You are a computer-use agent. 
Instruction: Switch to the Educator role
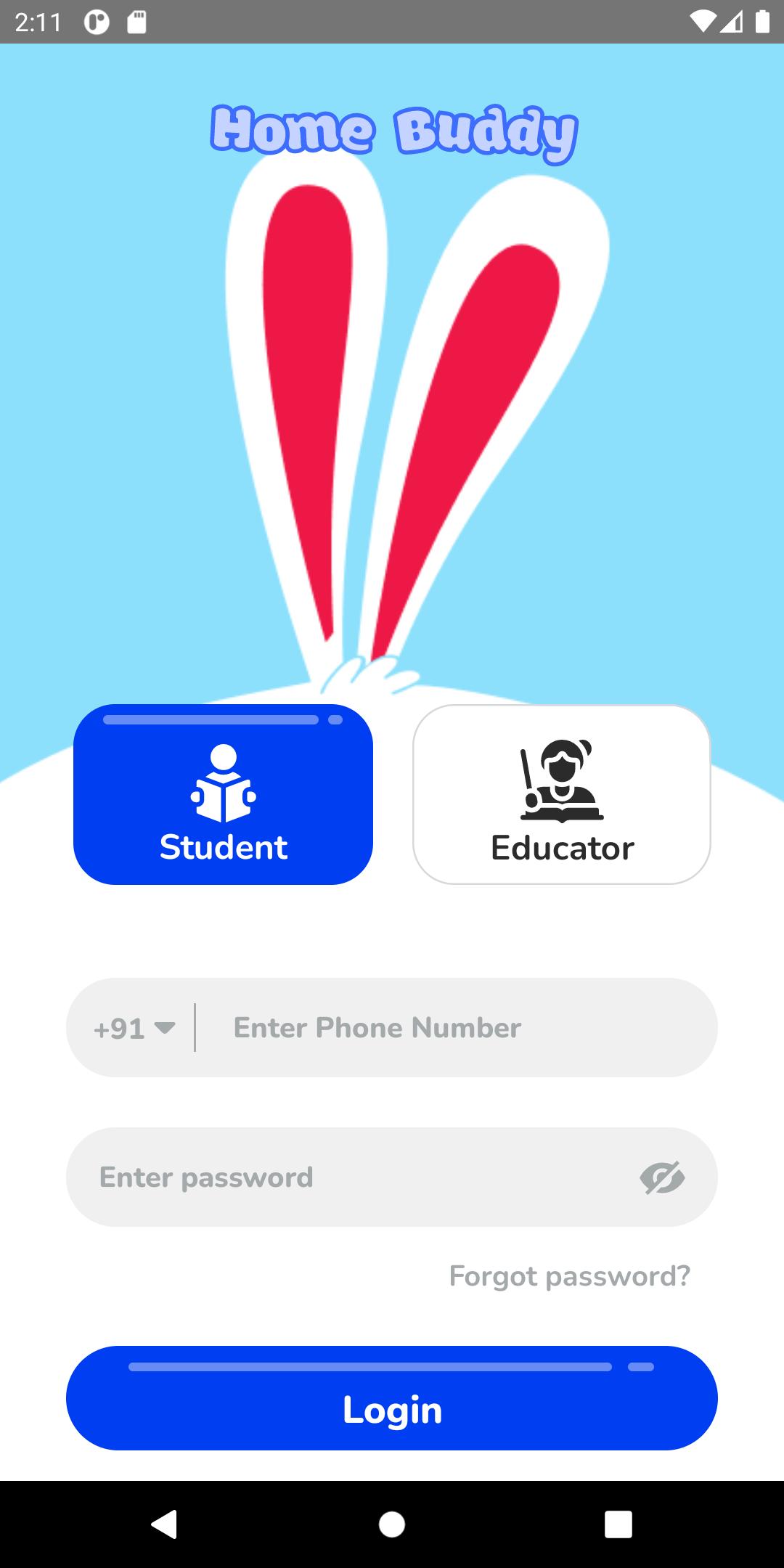(561, 795)
